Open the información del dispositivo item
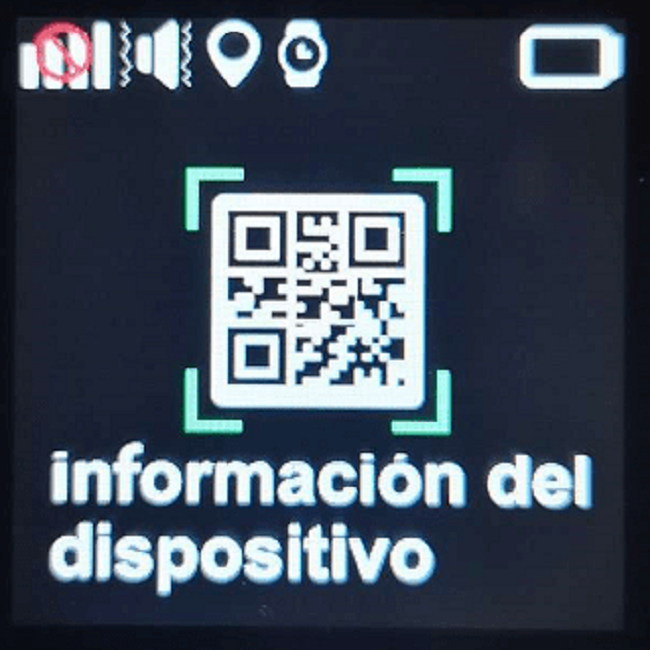650x650 pixels. coord(318,300)
